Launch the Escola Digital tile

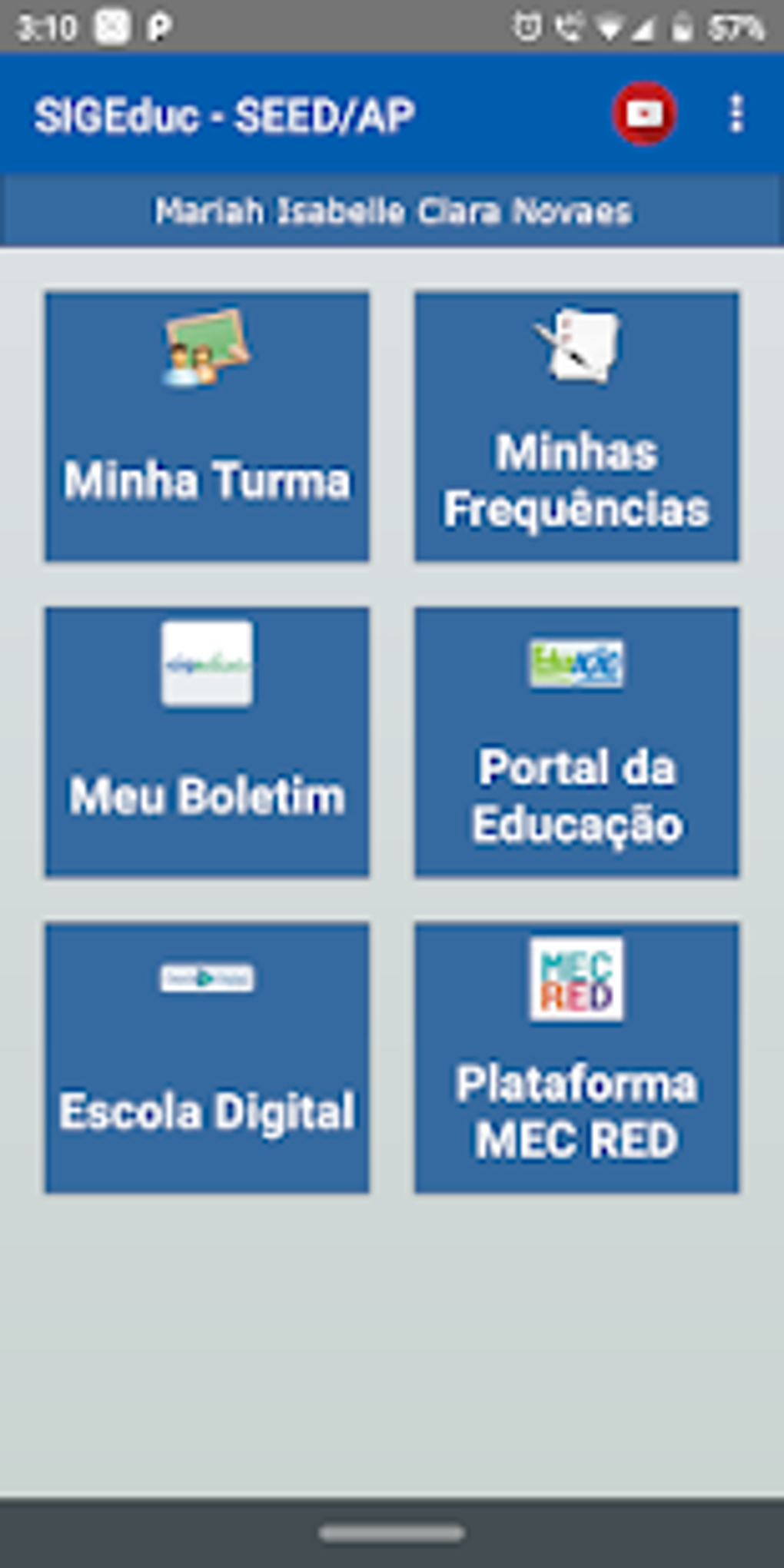(207, 1058)
